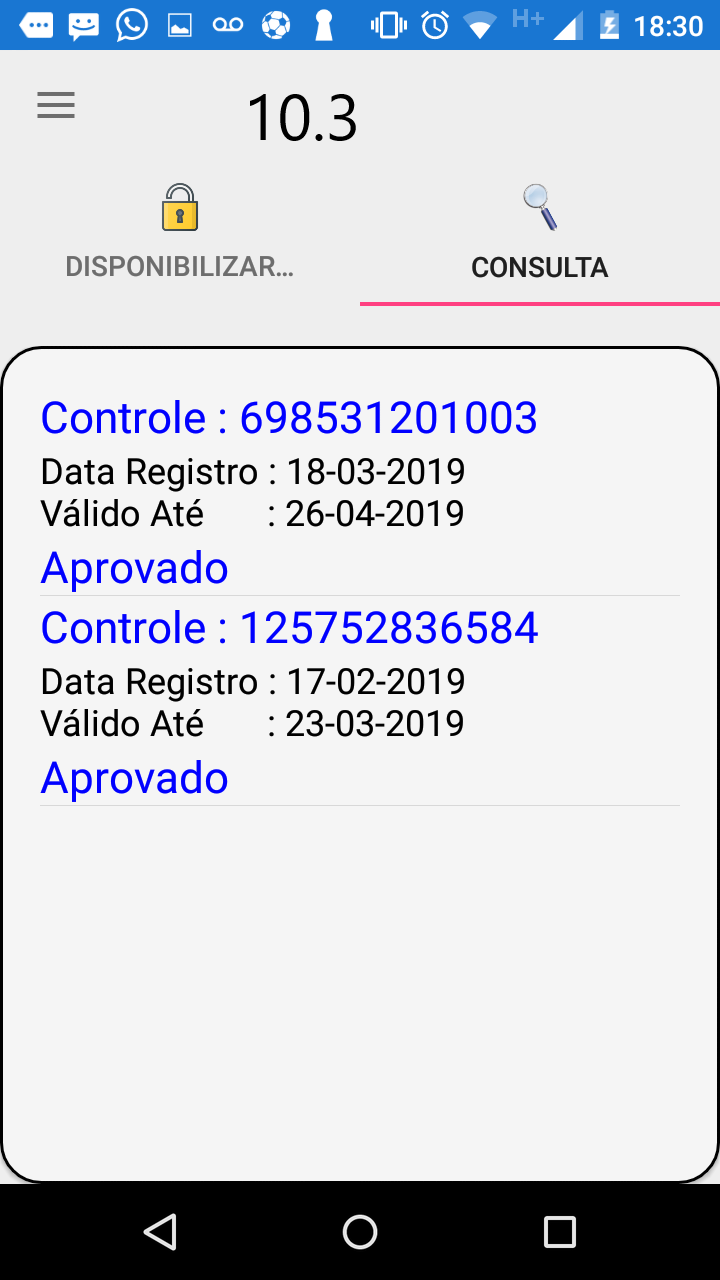Go back using the system back button
This screenshot has height=1280, width=720.
pos(160,1232)
